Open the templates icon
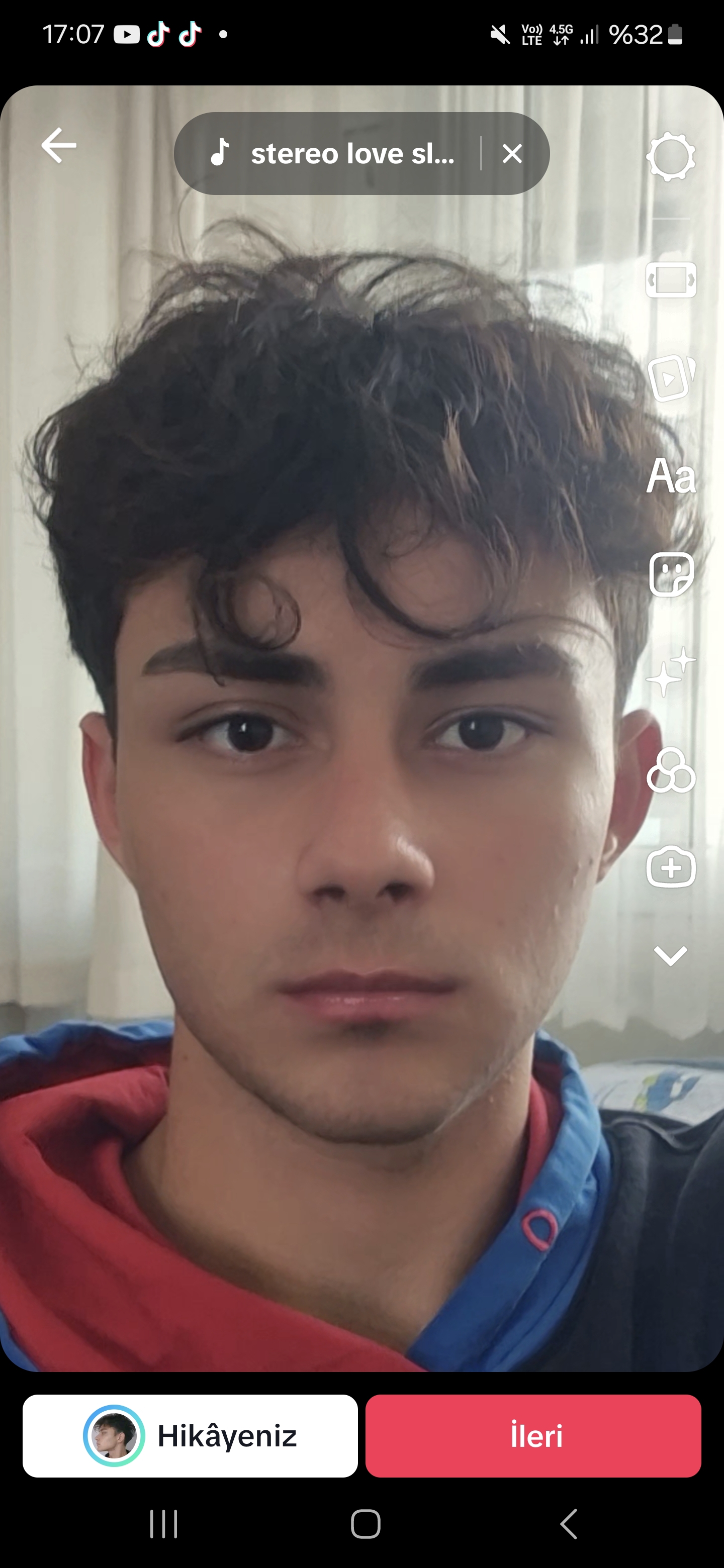The width and height of the screenshot is (724, 1568). pos(670,378)
